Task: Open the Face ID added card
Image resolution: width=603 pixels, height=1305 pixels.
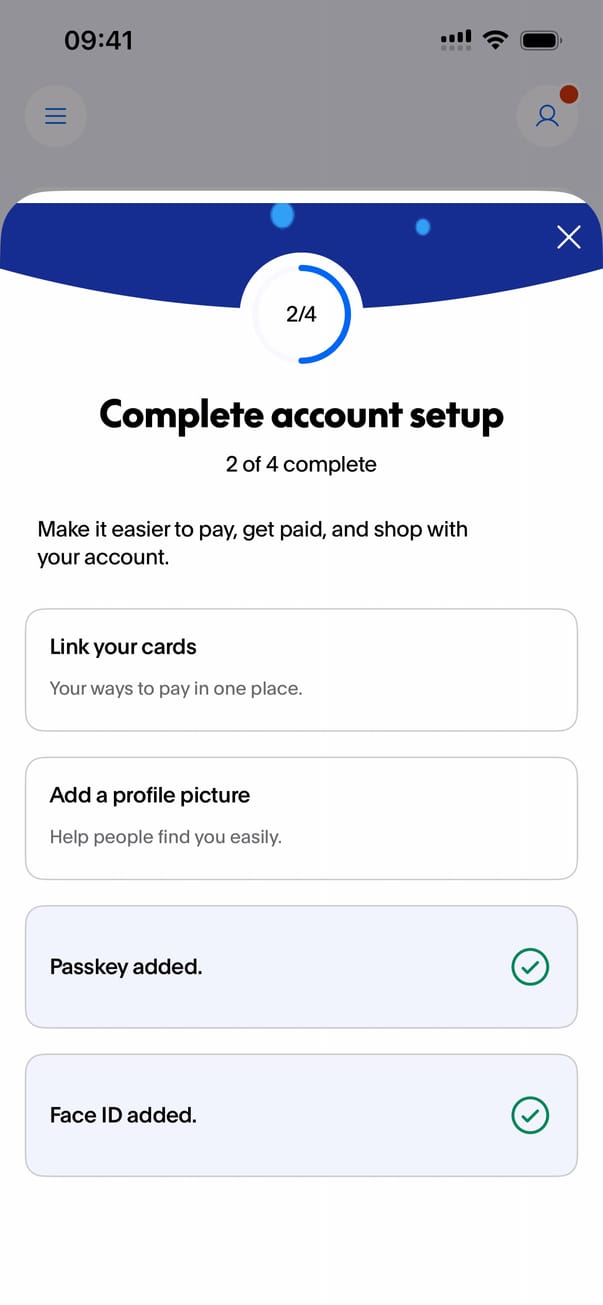Action: [301, 1114]
